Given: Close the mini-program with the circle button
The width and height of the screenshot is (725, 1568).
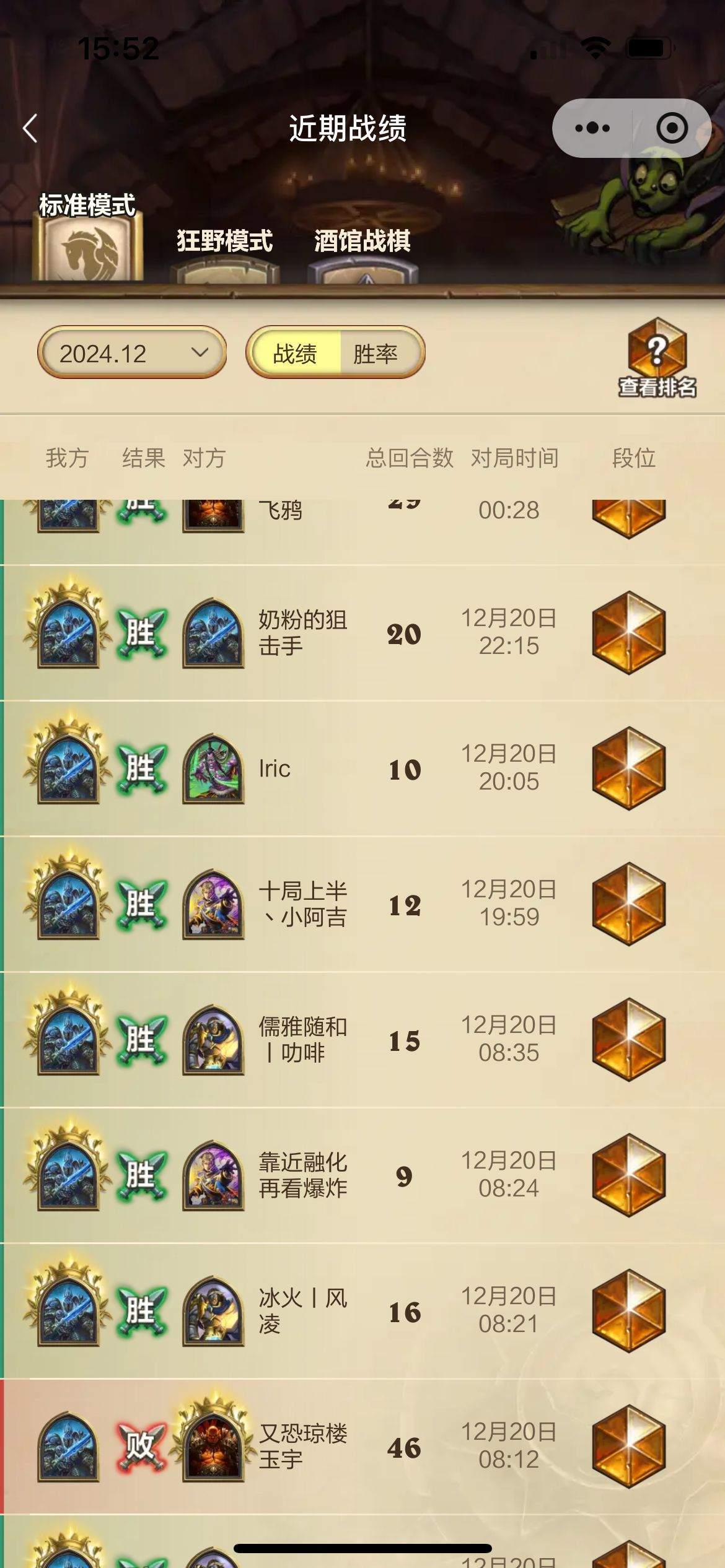Looking at the screenshot, I should tap(672, 128).
